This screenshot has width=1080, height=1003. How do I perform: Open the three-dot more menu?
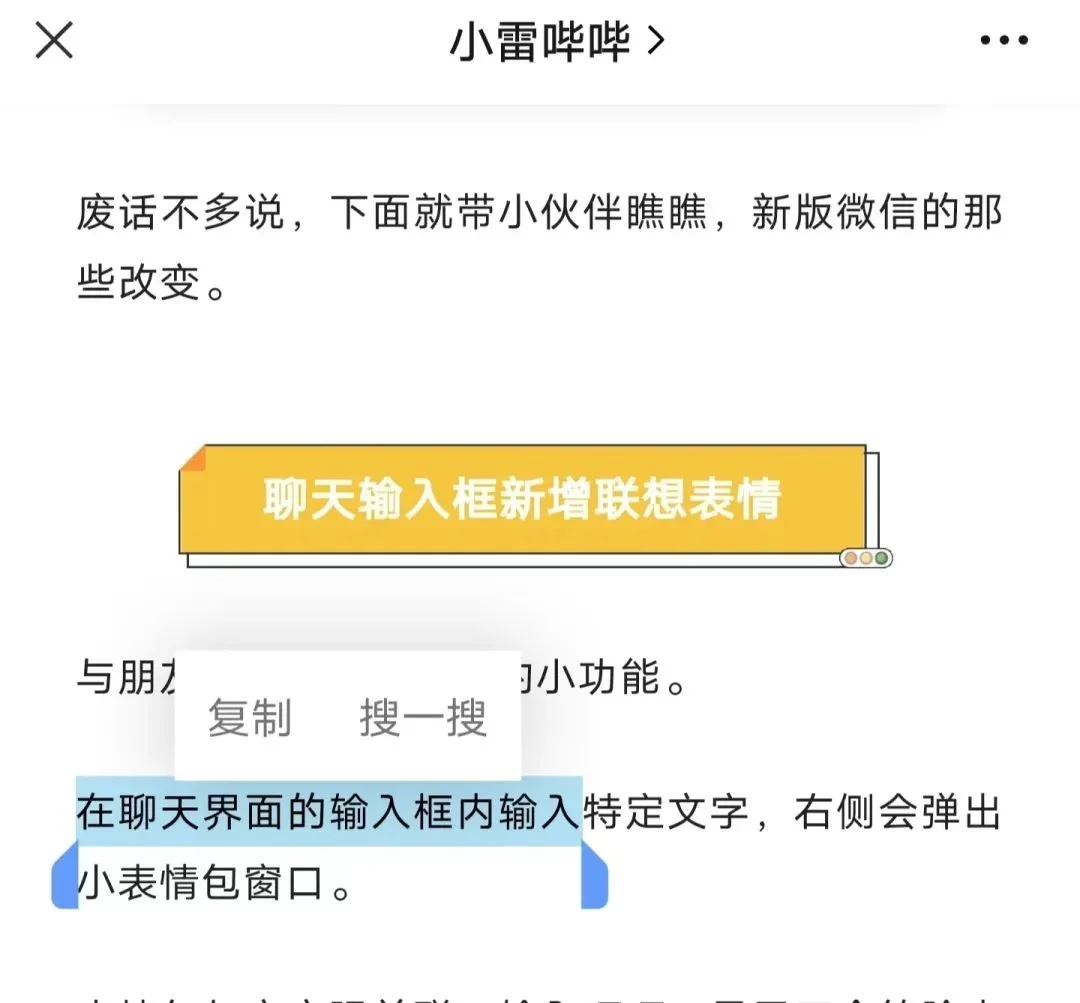(x=1003, y=41)
